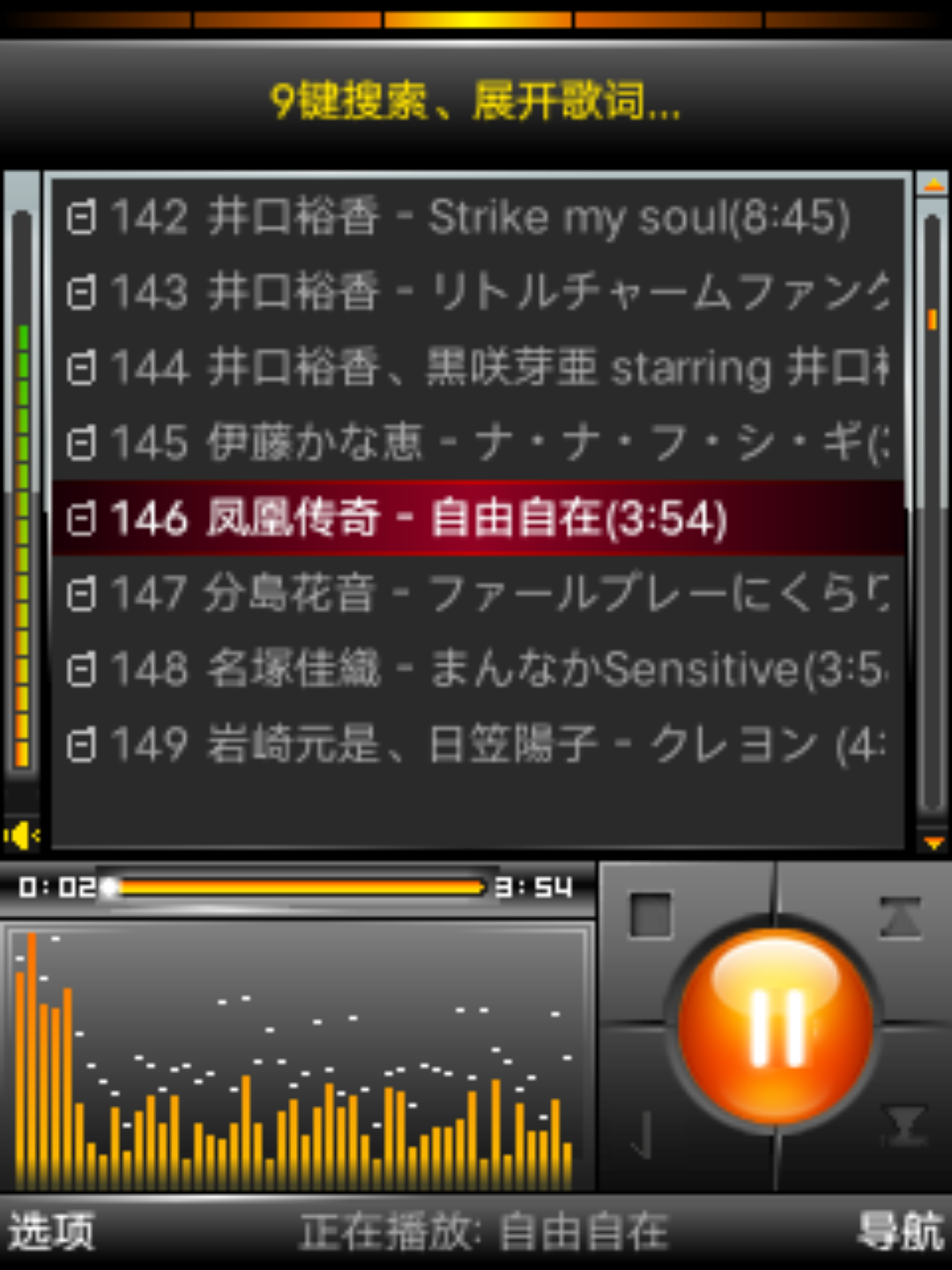Skip to the previous track
The height and width of the screenshot is (1270, 952).
click(901, 918)
